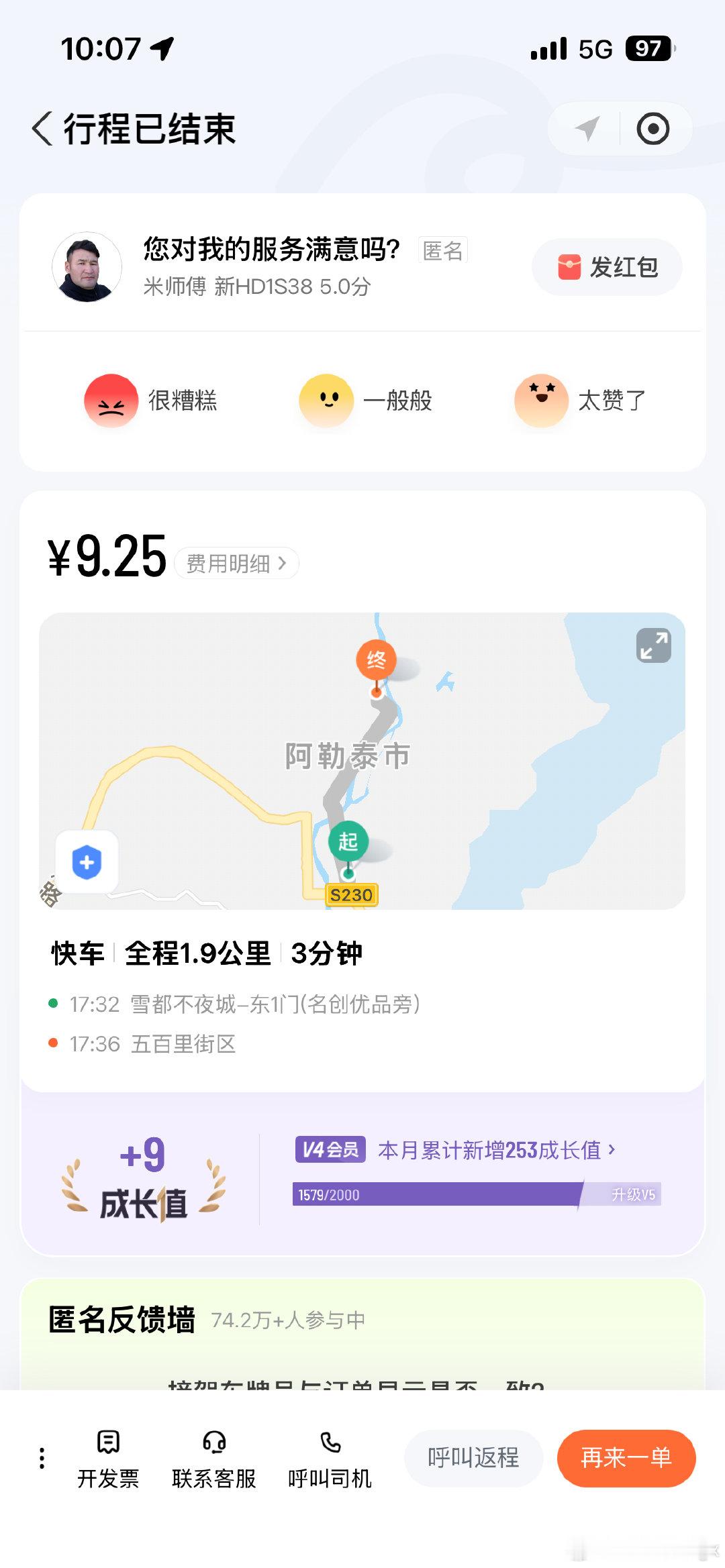Image resolution: width=725 pixels, height=1568 pixels.
Task: View 本月累计新增253成长值 details
Action: coord(496,1150)
